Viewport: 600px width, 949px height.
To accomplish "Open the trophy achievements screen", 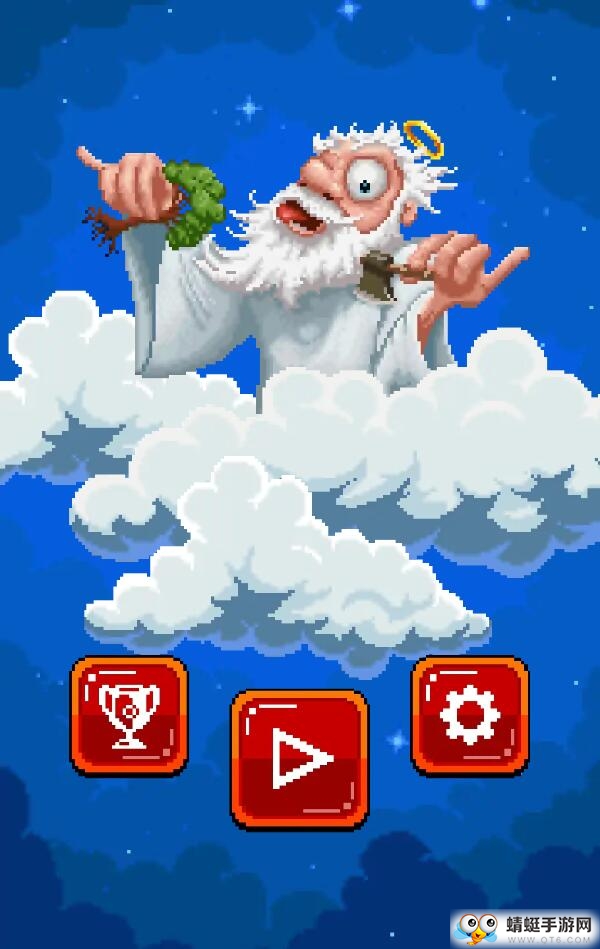I will point(128,715).
